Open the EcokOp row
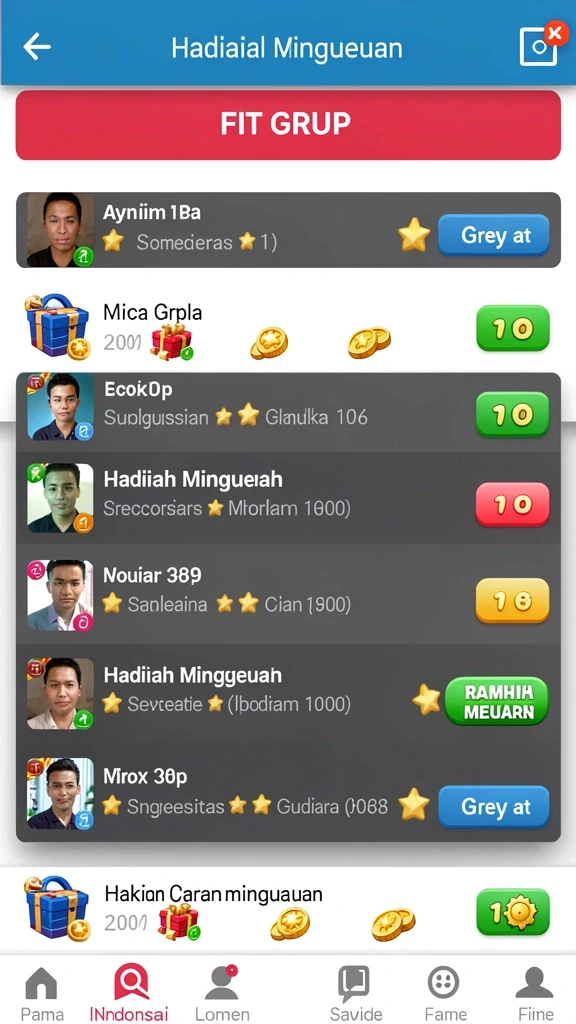 click(x=288, y=413)
